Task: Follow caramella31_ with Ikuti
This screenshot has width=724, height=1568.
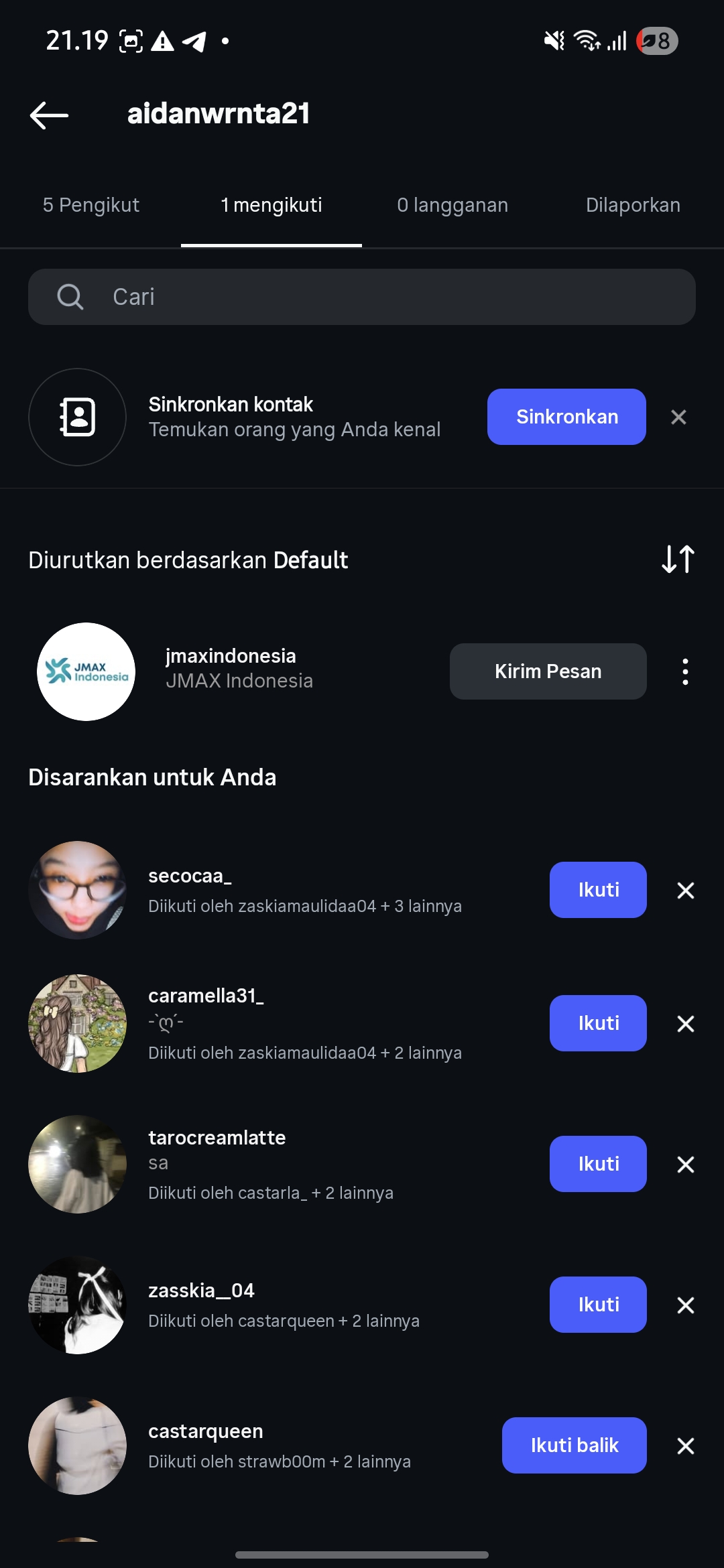Action: [598, 1023]
